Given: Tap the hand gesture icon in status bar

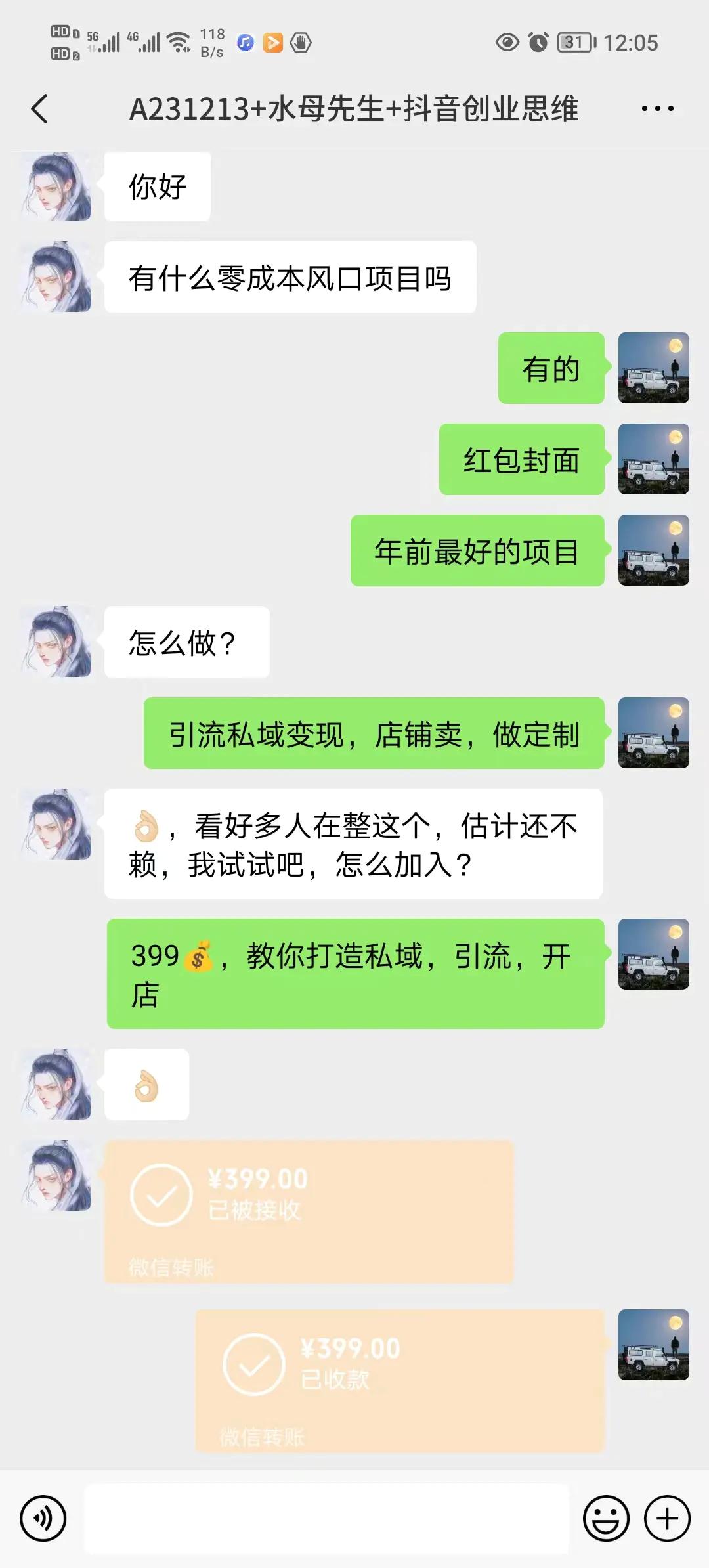Looking at the screenshot, I should (301, 42).
